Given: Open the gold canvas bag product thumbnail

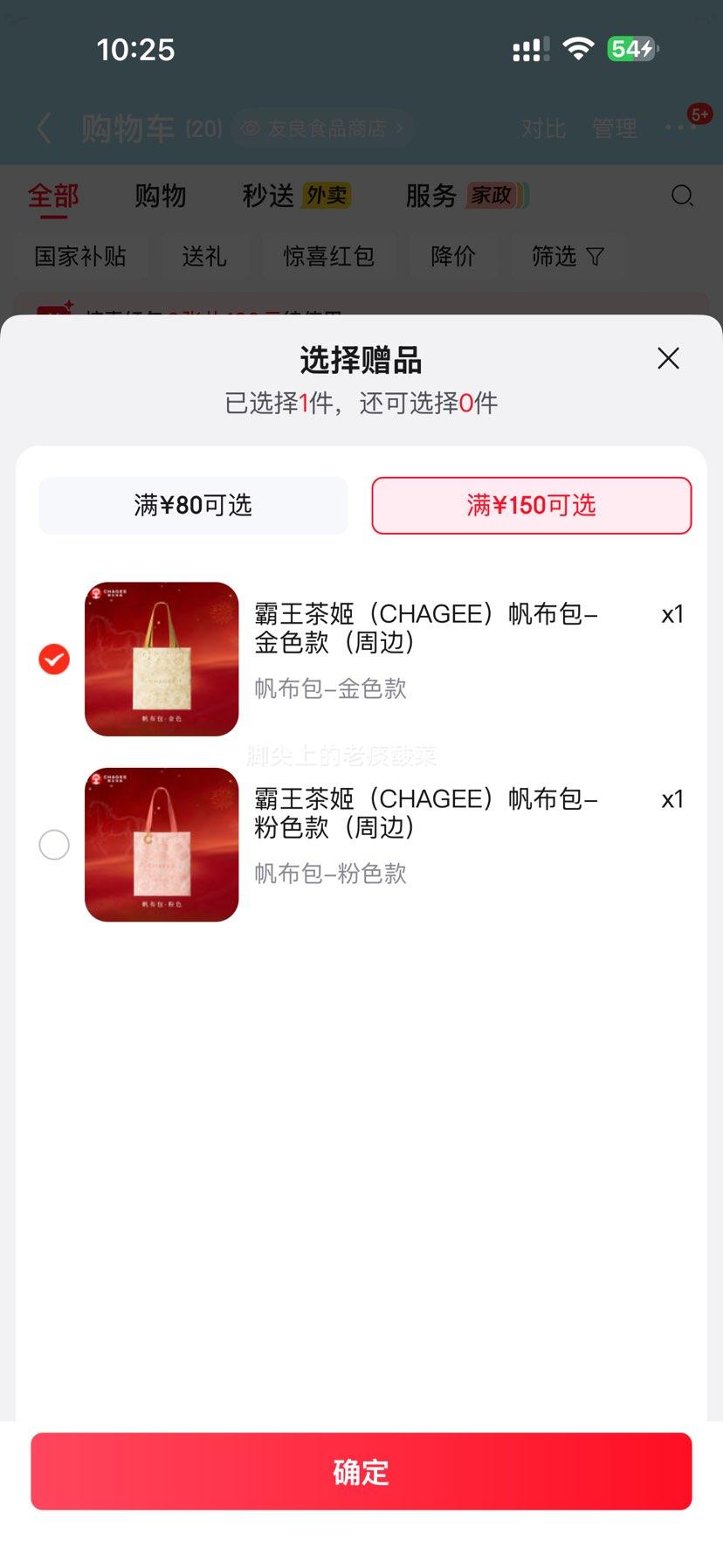Looking at the screenshot, I should [161, 659].
